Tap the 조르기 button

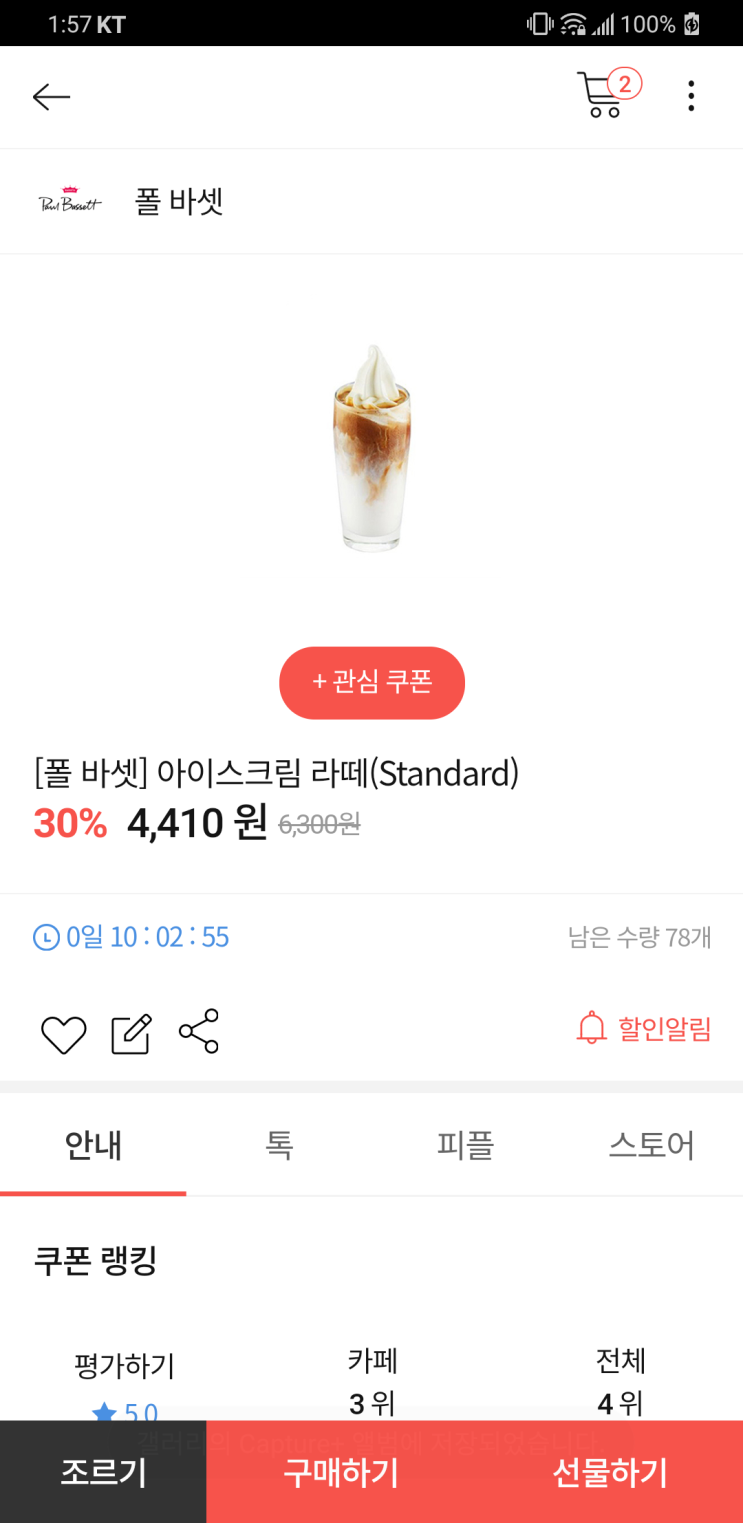point(103,1472)
